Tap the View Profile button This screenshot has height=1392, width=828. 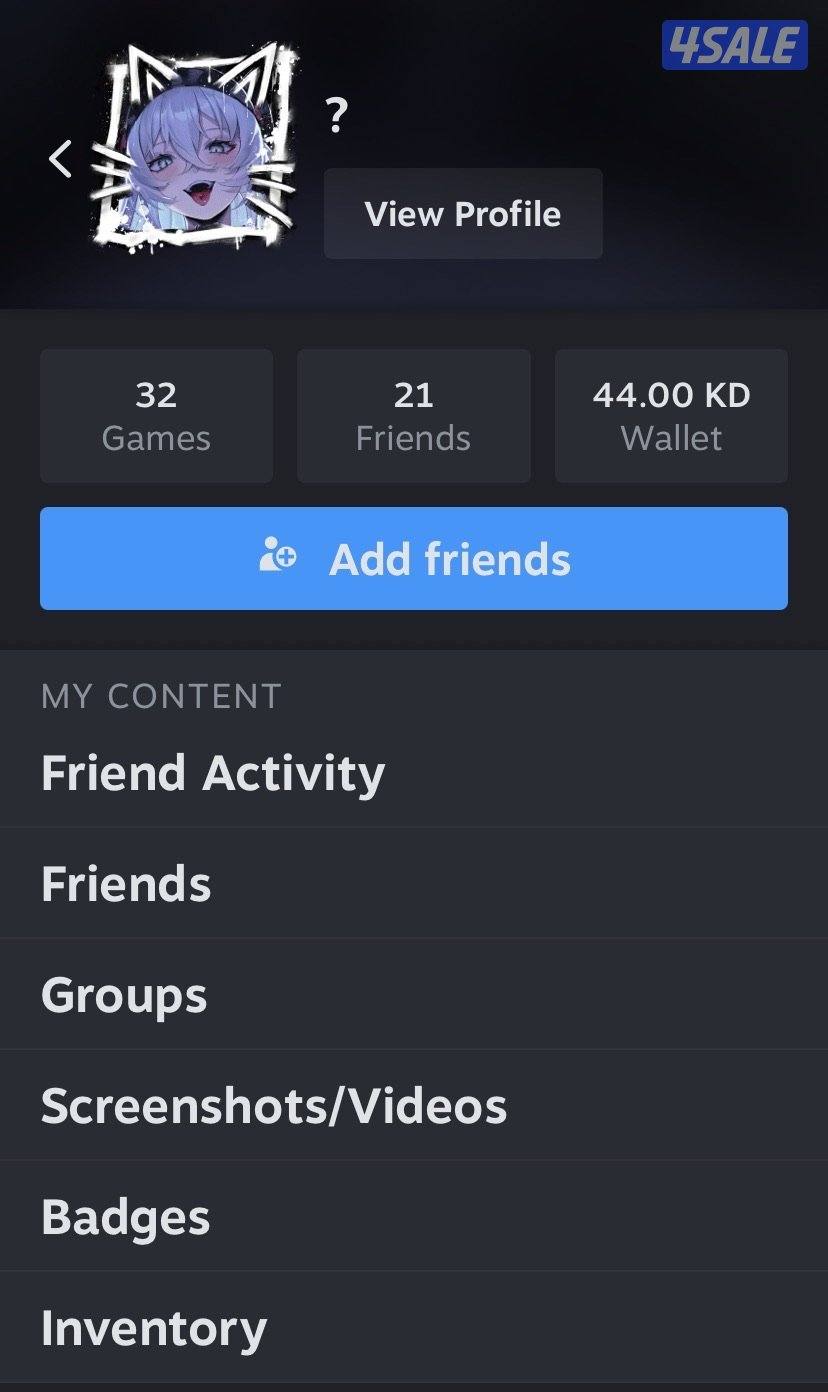[463, 214]
